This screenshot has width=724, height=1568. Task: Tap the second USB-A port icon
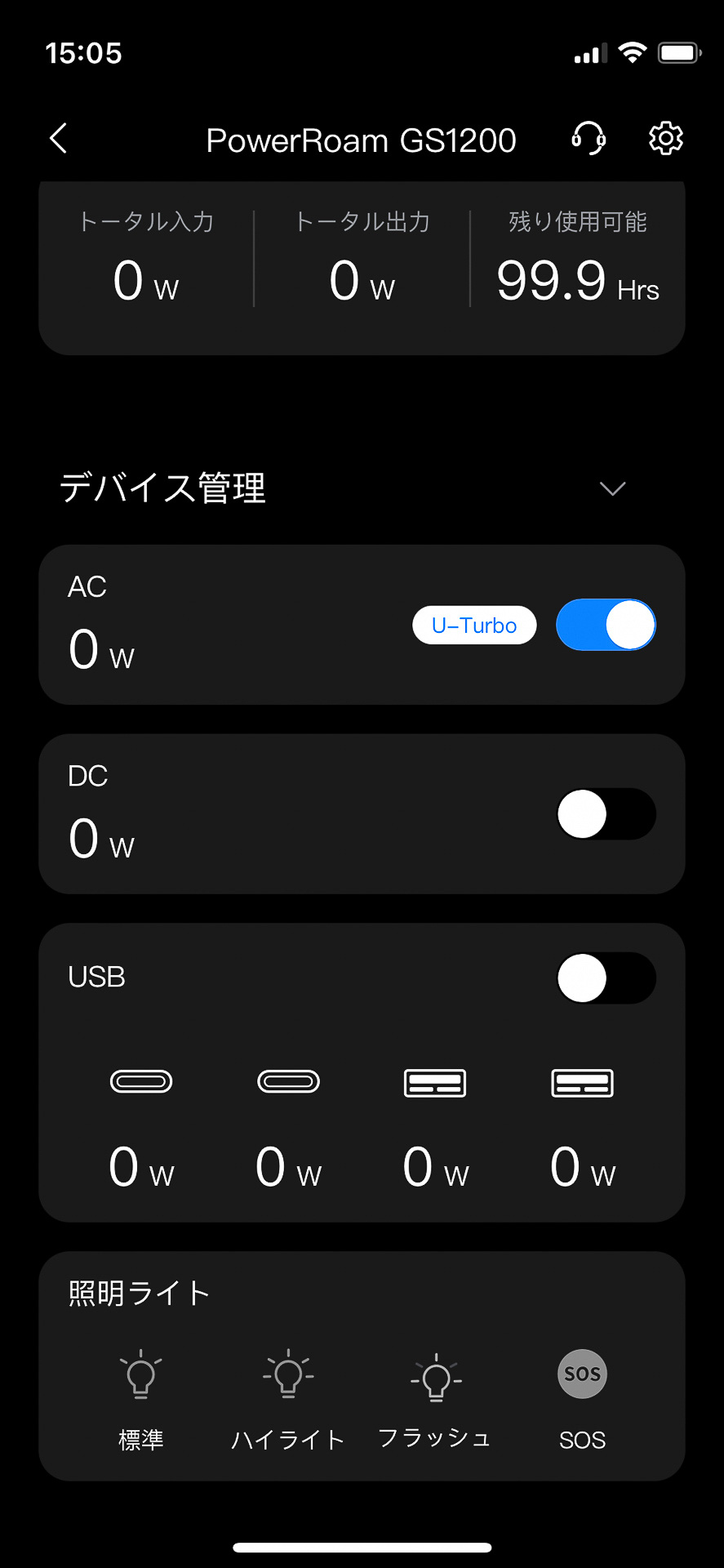coord(581,1082)
